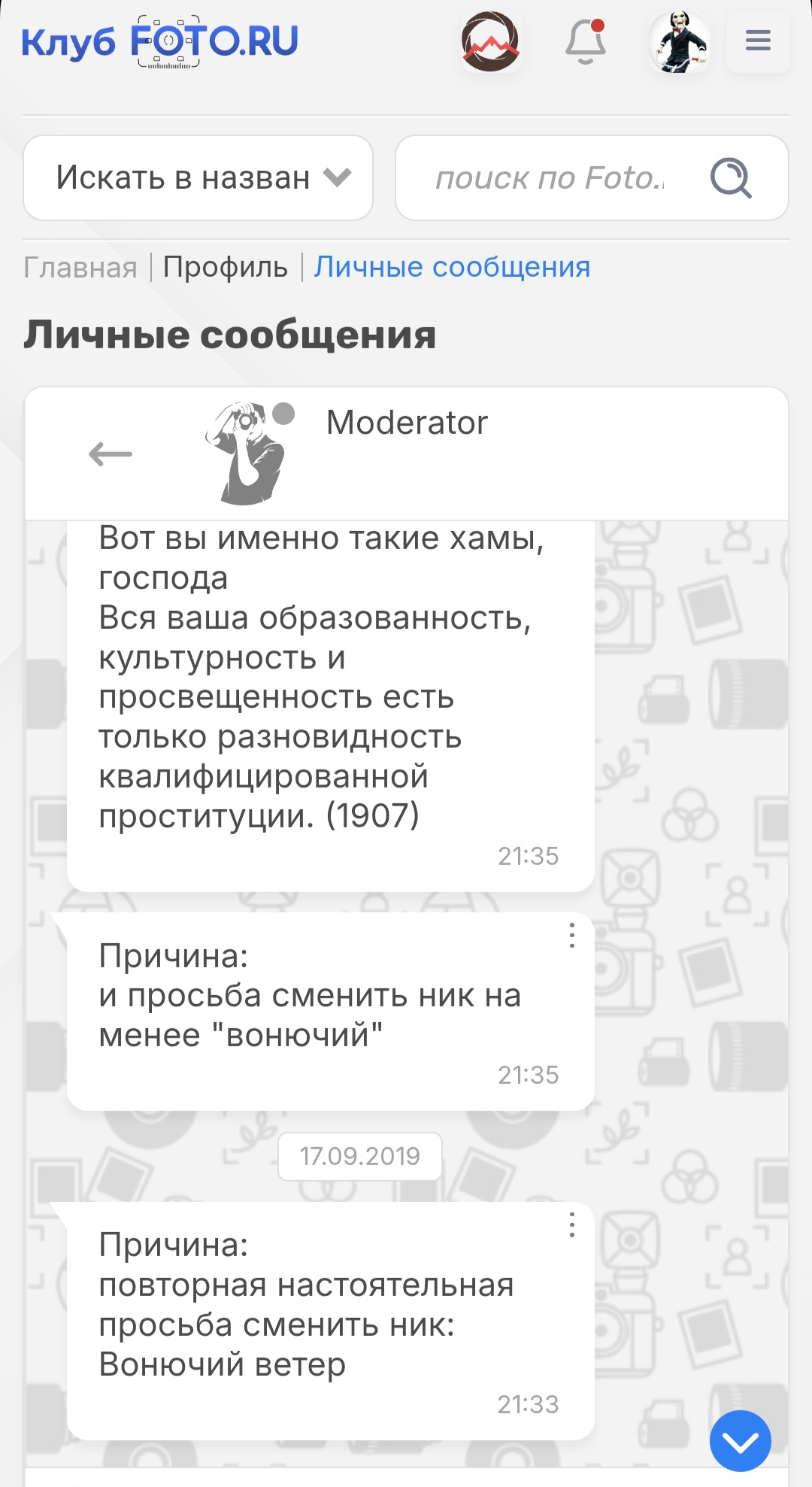Open my profile avatar
This screenshot has height=1487, width=812.
(680, 42)
